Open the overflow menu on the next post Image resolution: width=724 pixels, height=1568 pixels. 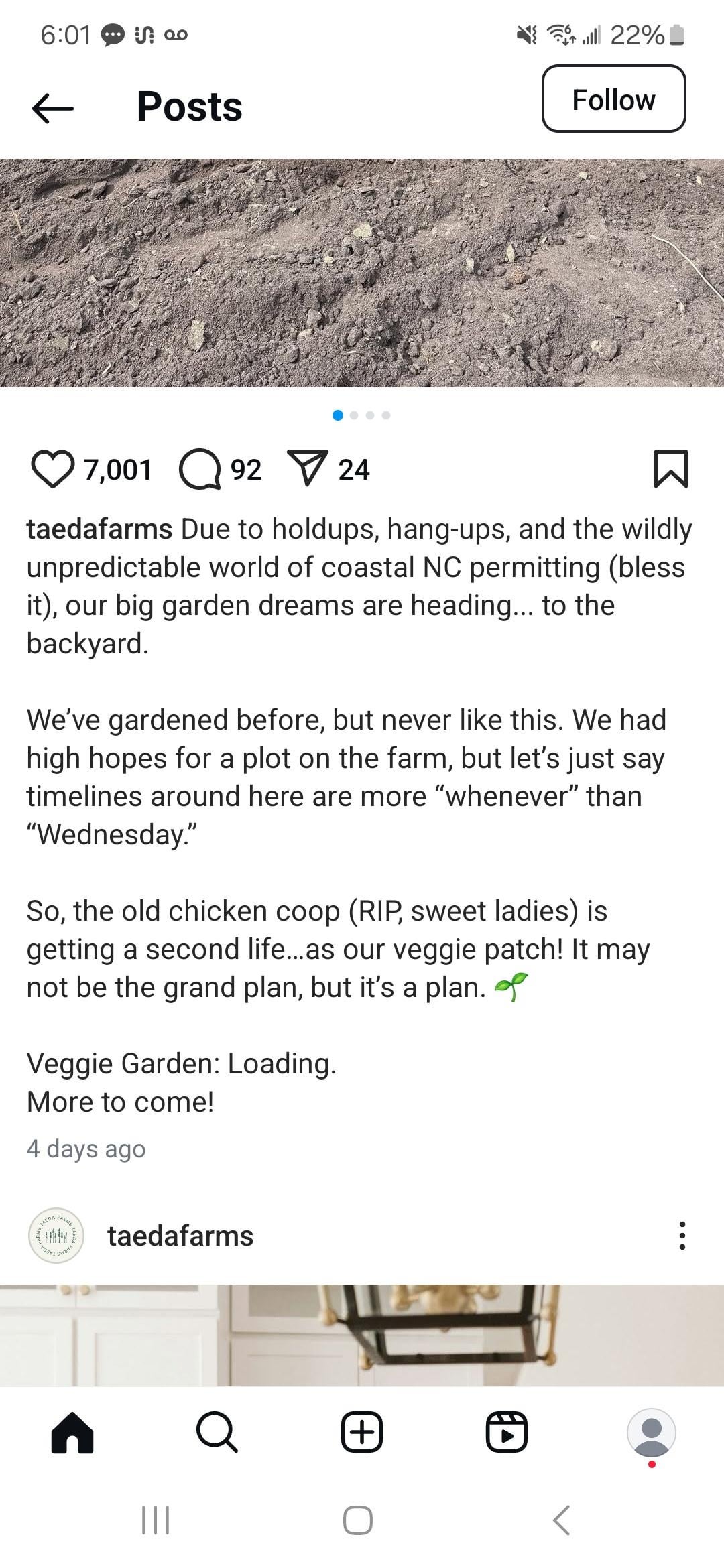(x=682, y=1236)
